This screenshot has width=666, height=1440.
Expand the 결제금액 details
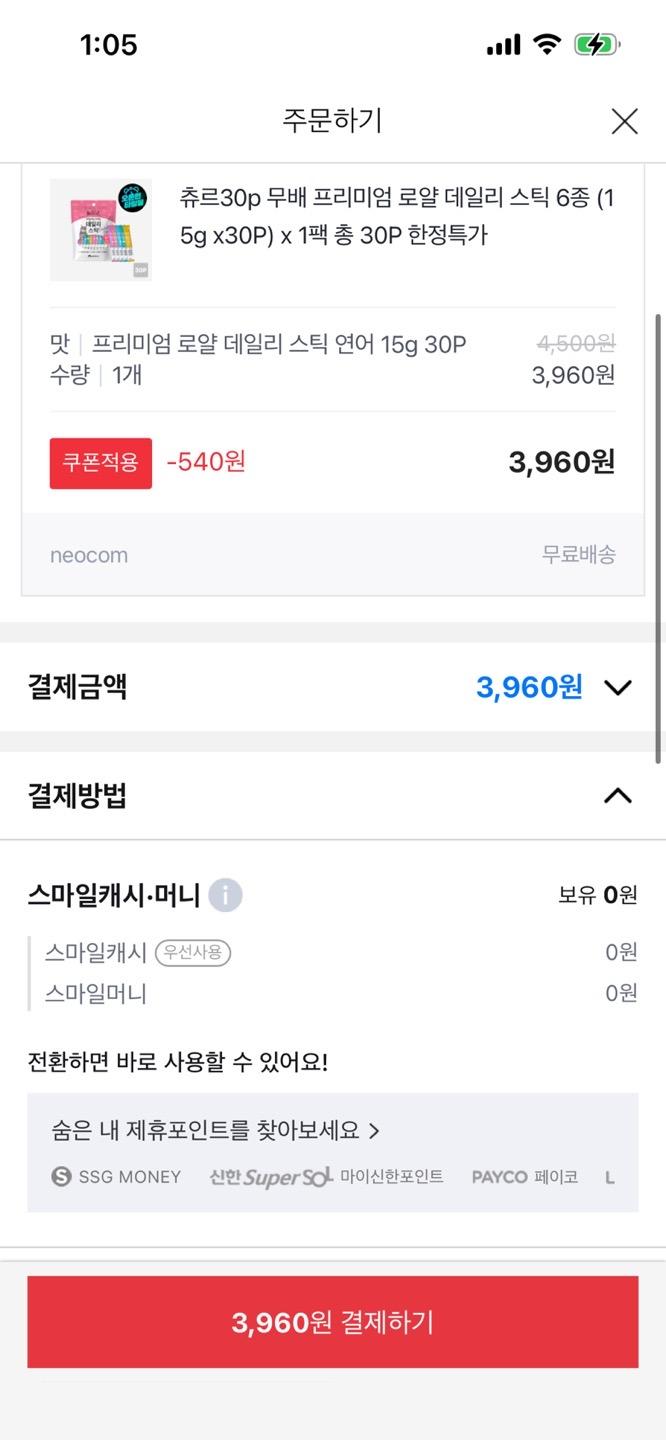[x=618, y=688]
